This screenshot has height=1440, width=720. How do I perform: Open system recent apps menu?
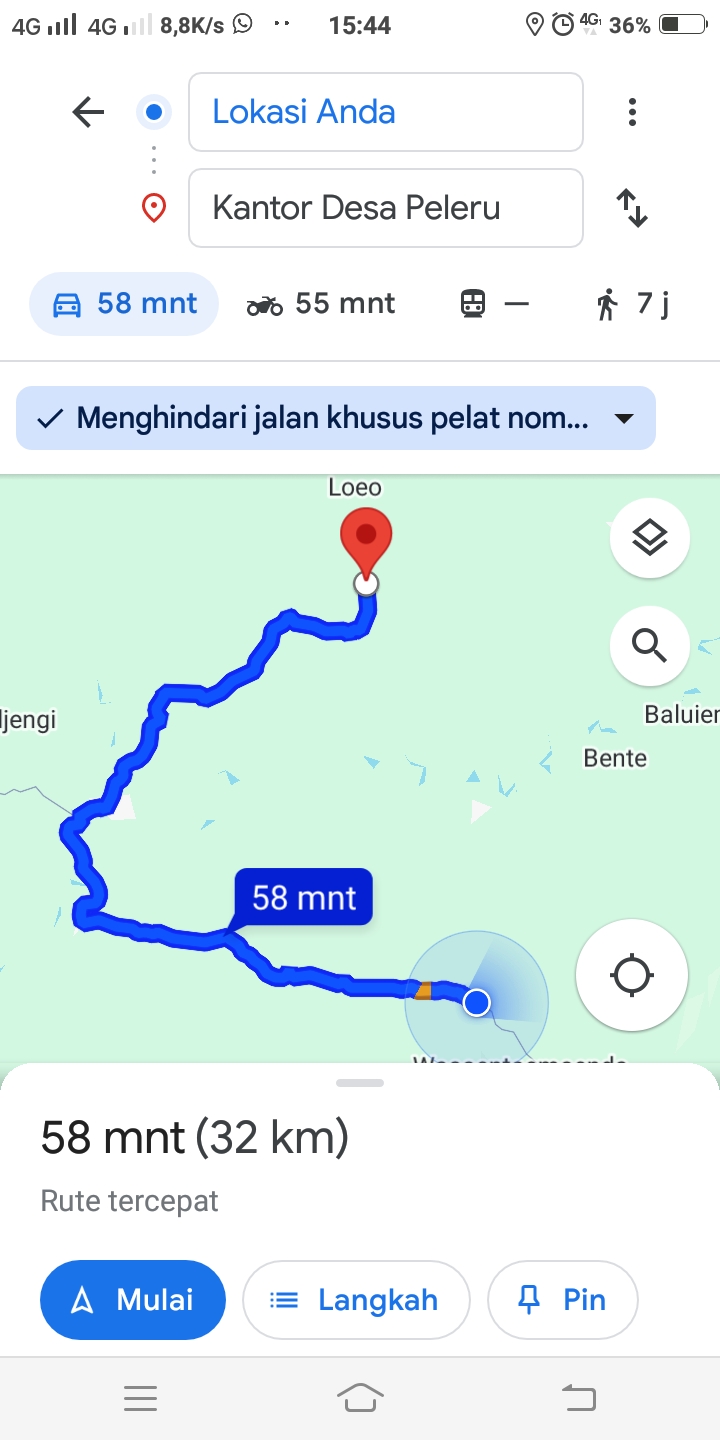pos(140,1398)
